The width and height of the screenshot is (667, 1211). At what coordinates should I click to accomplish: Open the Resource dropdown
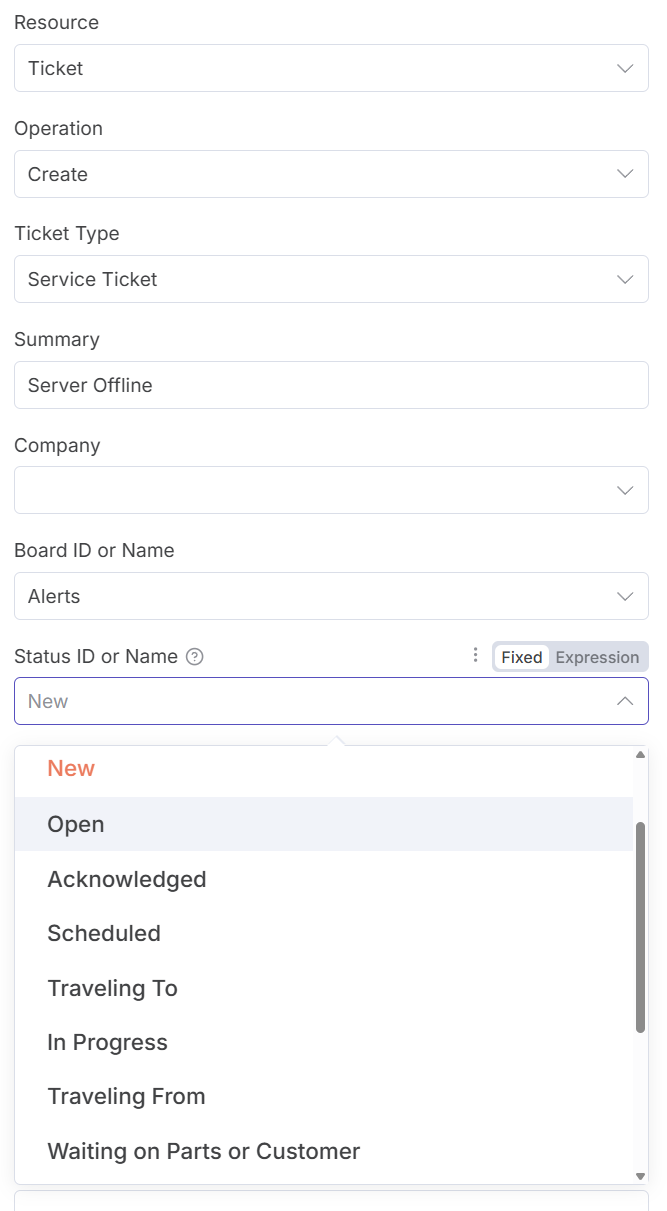pos(331,68)
